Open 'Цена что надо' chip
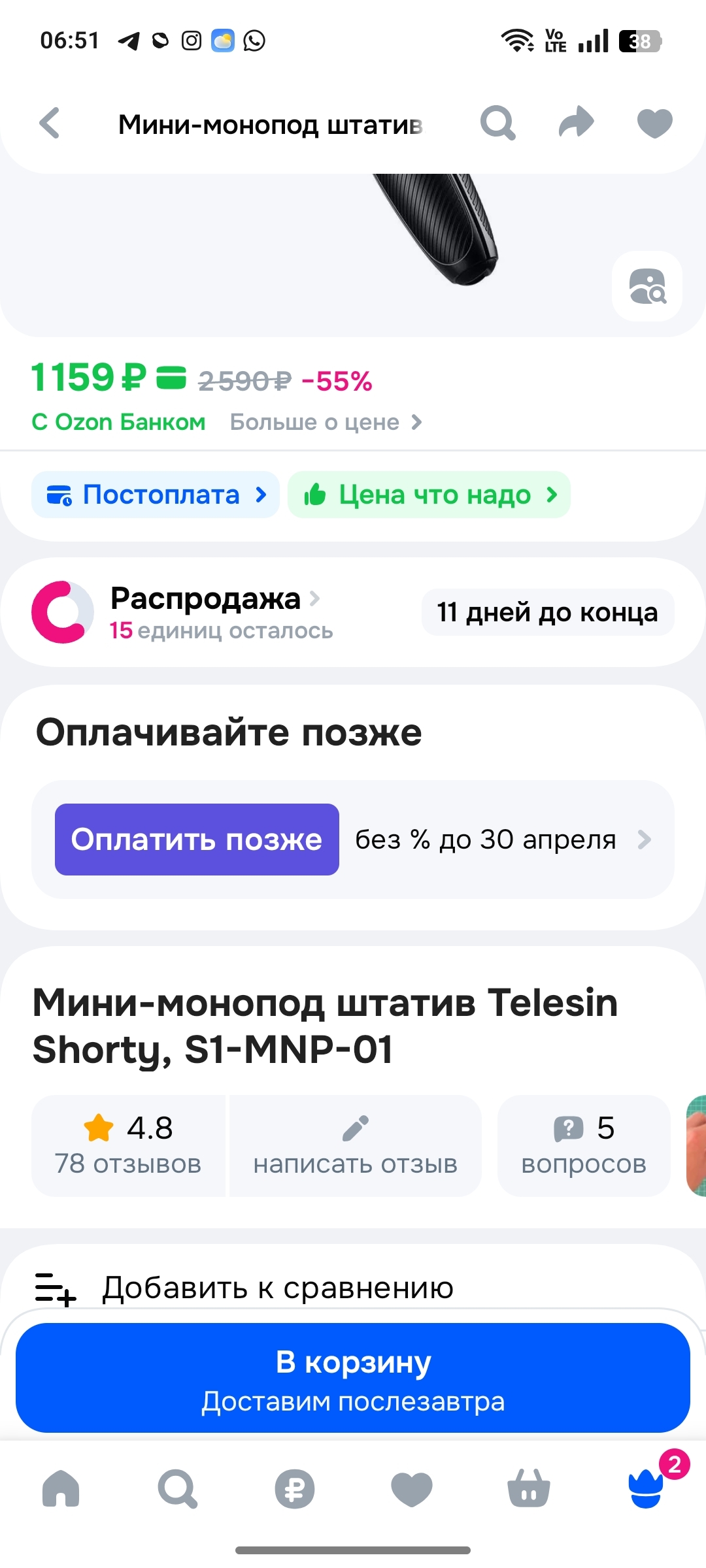Image resolution: width=706 pixels, height=1568 pixels. tap(429, 495)
